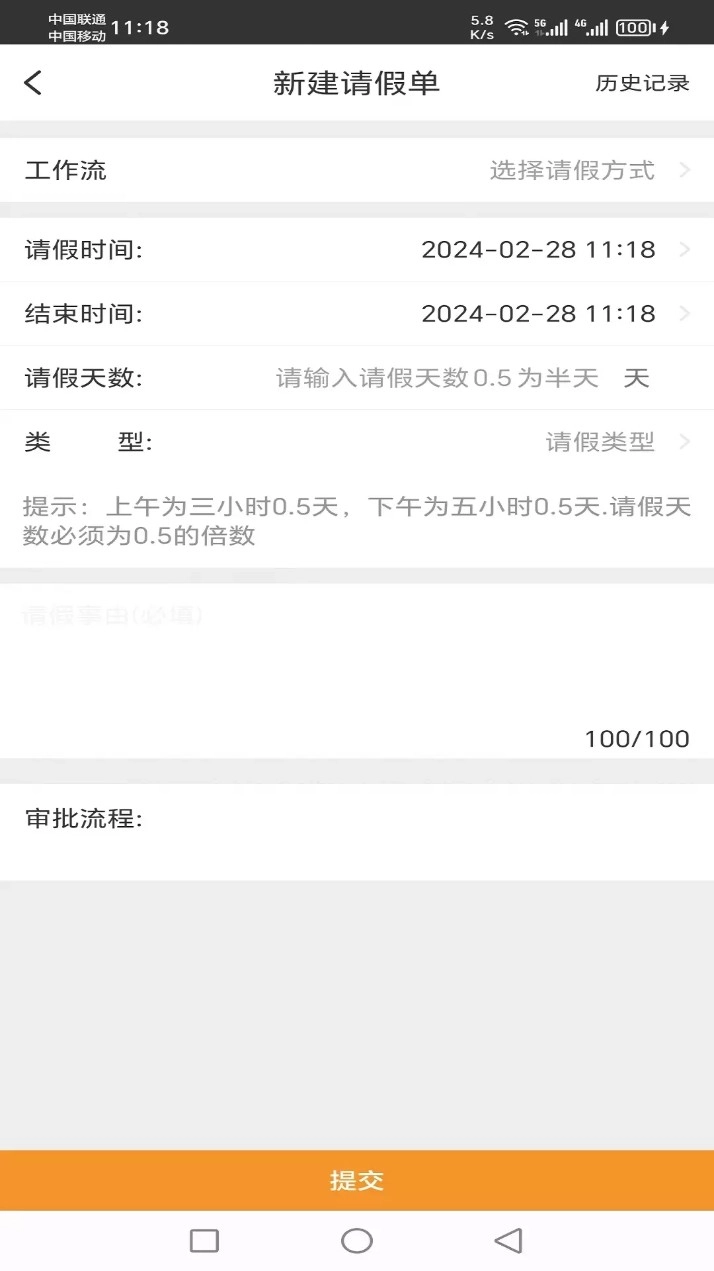Go to the system home screen

(x=357, y=1241)
